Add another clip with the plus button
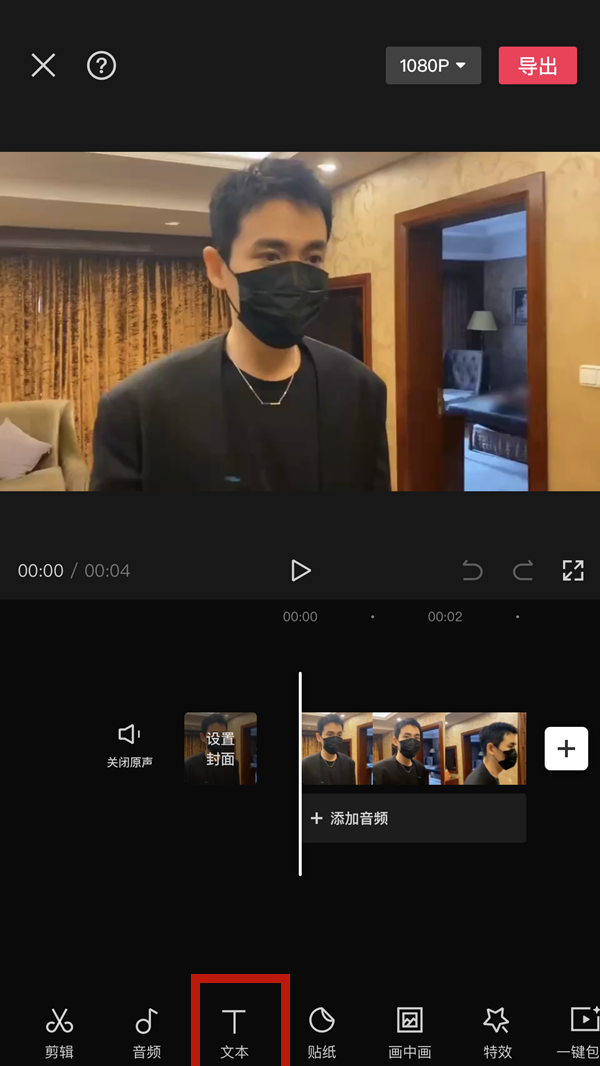600x1066 pixels. (x=566, y=748)
